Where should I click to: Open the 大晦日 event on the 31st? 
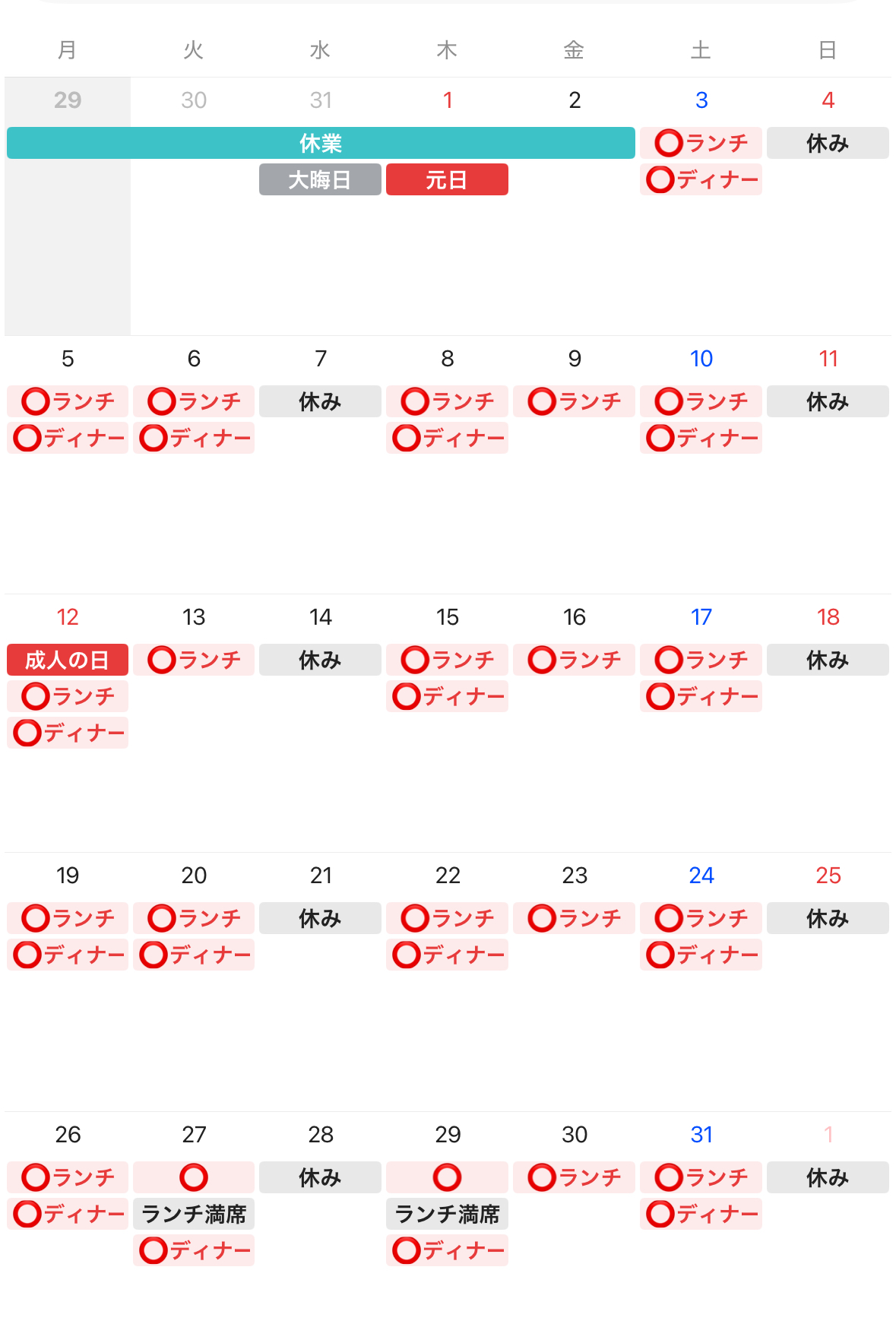click(x=320, y=180)
